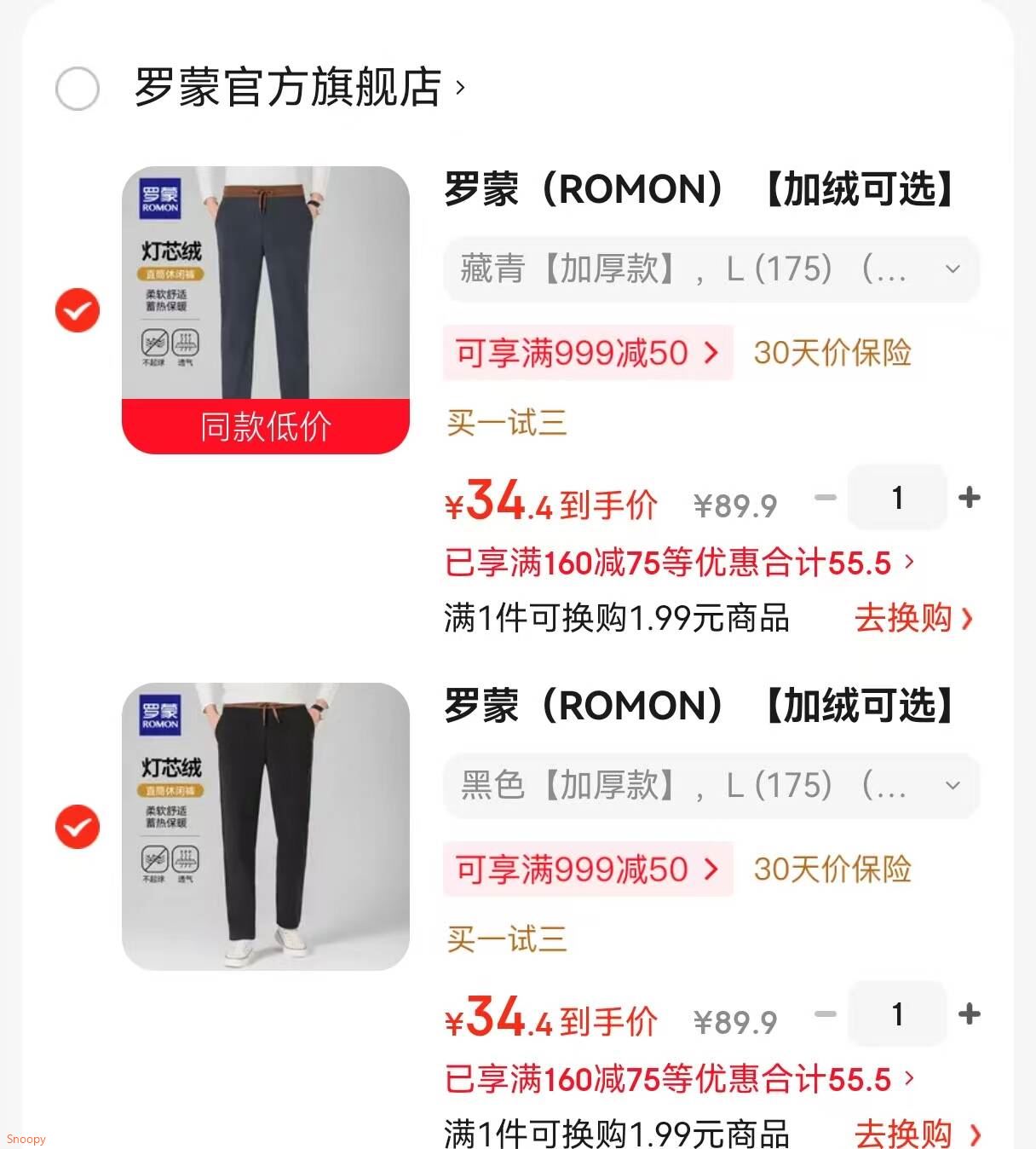Increase quantity of the black pants

click(x=970, y=1014)
